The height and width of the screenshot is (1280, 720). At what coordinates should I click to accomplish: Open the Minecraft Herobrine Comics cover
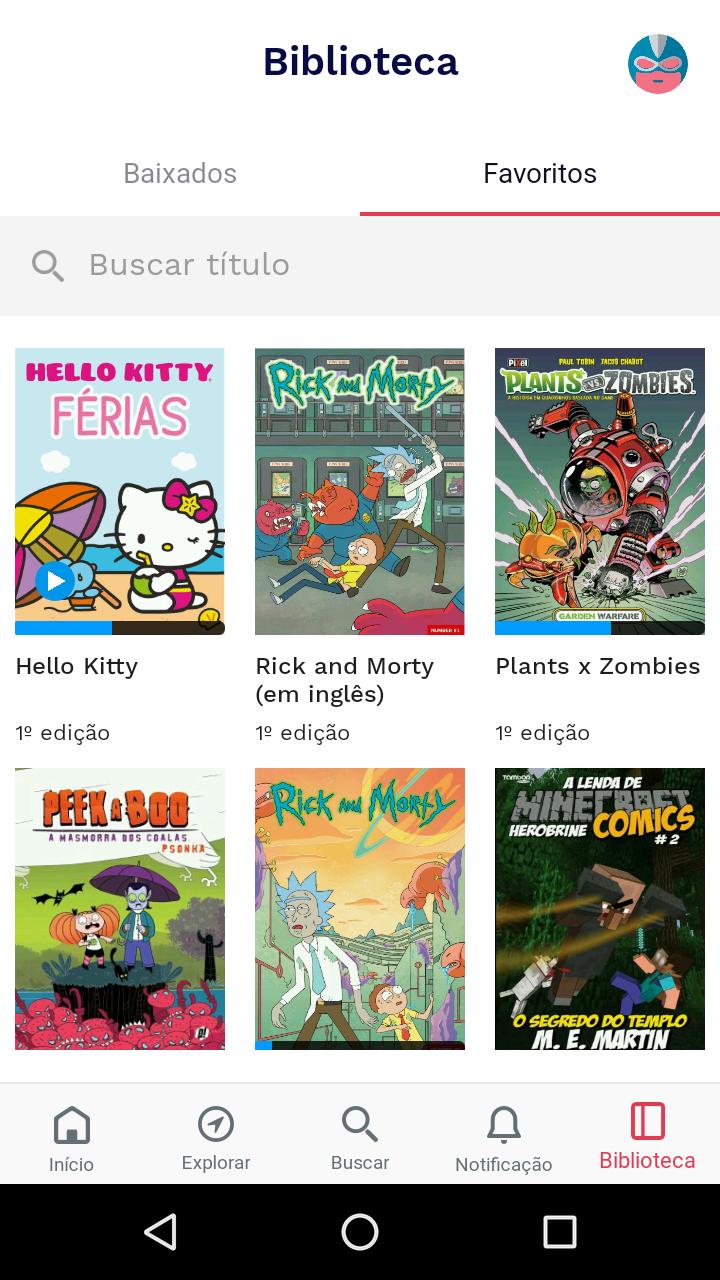(600, 908)
